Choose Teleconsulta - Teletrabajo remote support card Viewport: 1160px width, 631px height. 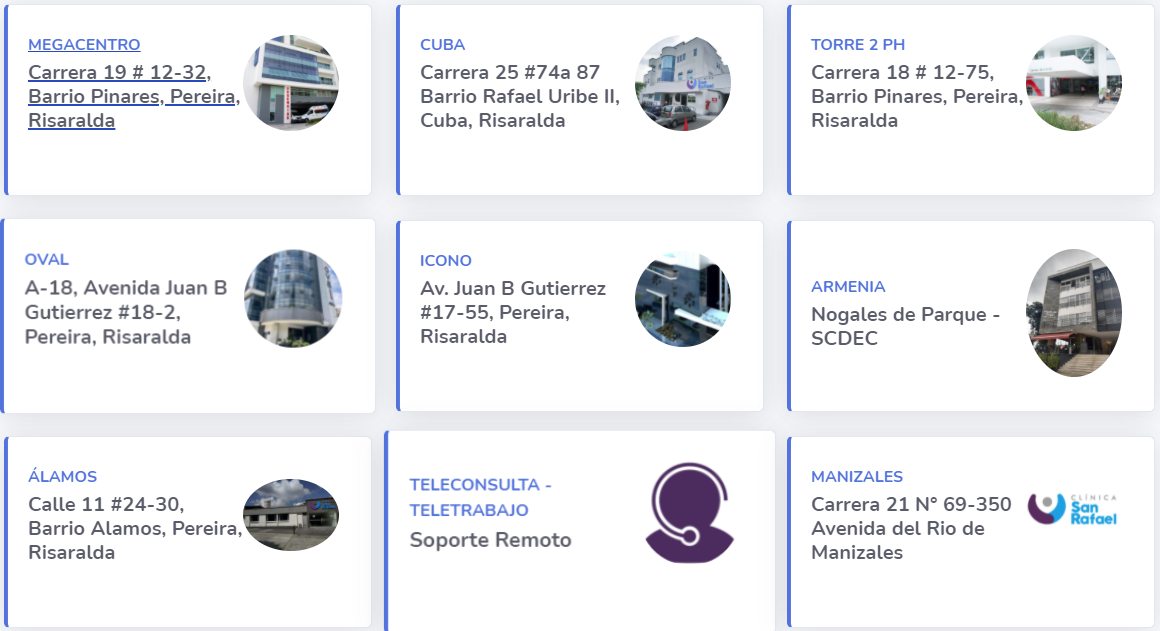(580, 530)
